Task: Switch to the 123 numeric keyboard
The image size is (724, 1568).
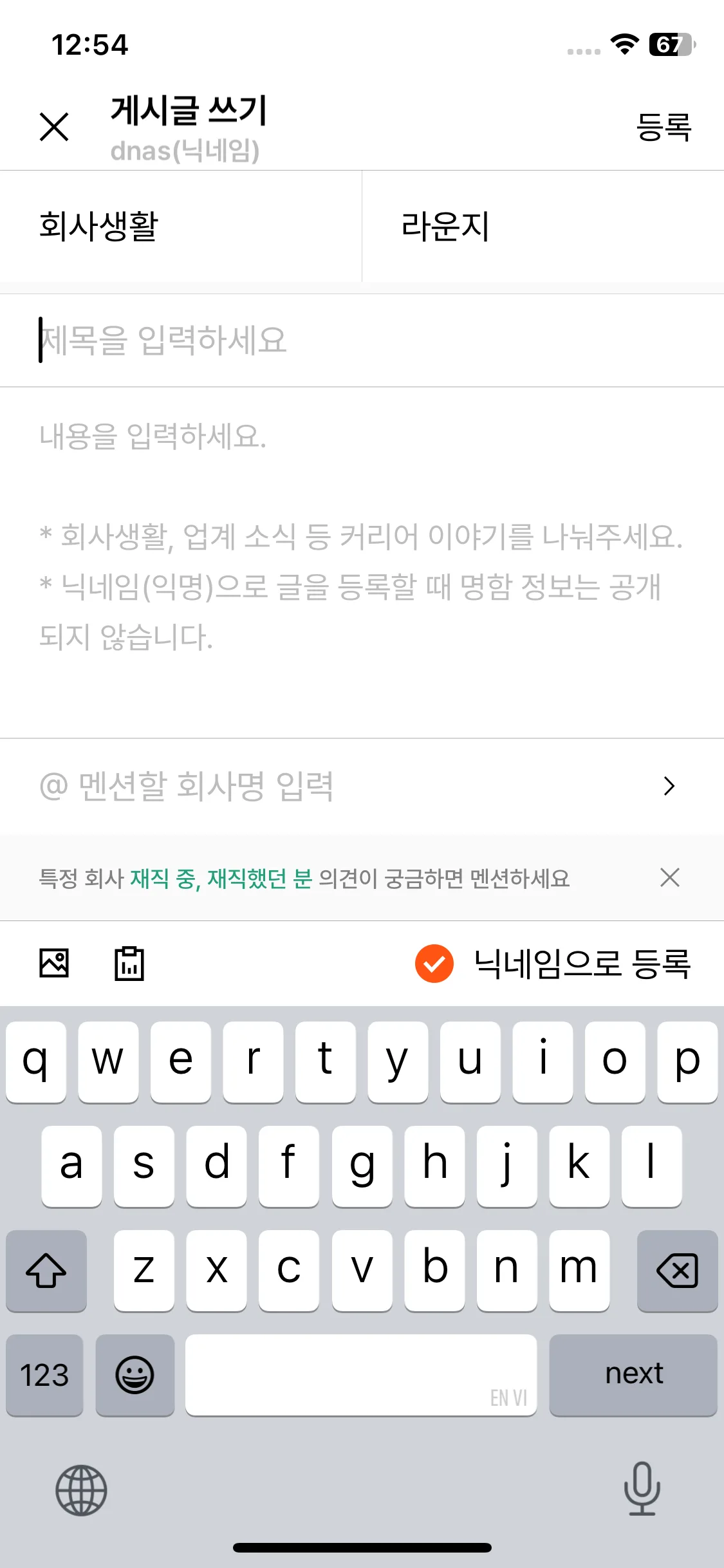Action: pos(44,1374)
